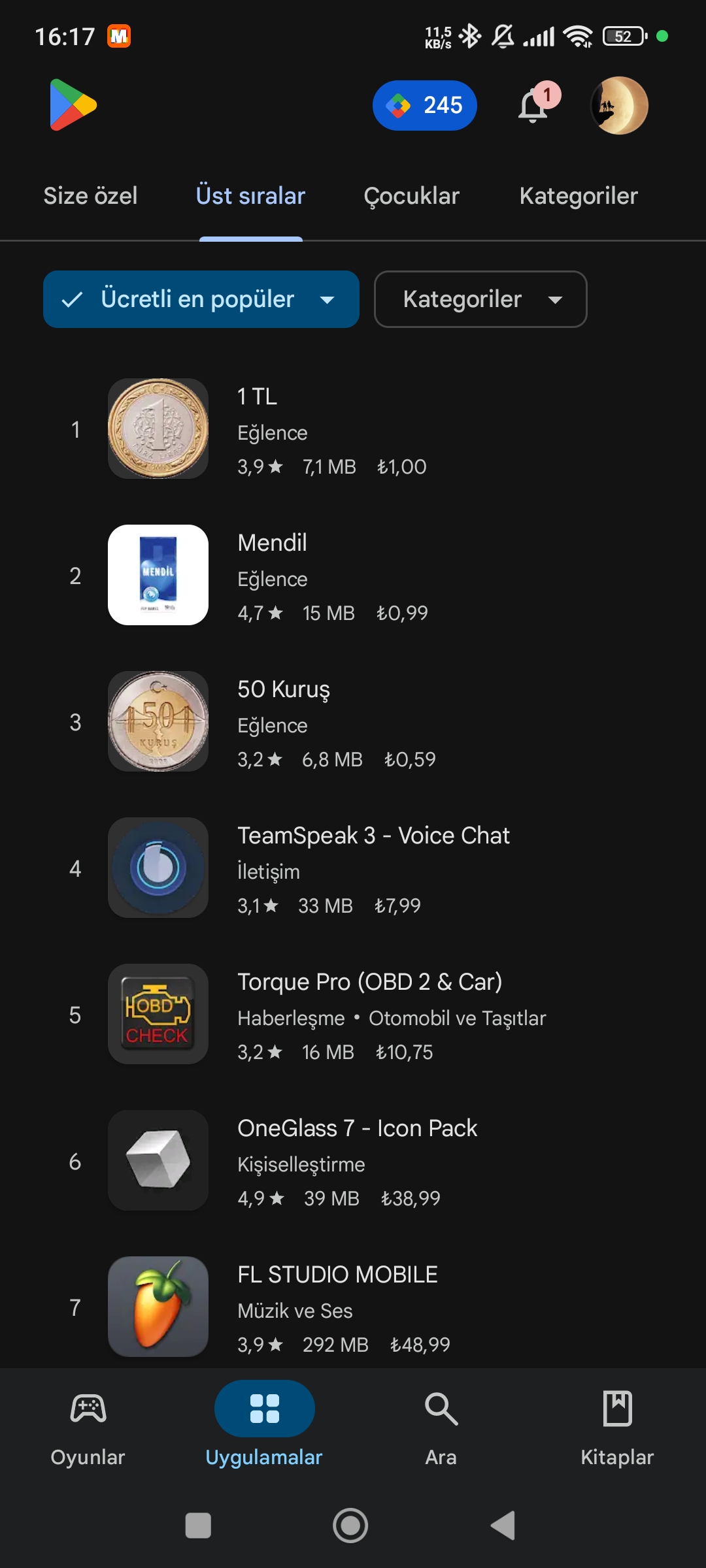The height and width of the screenshot is (1568, 706).
Task: Expand the Kategoriler filter dropdown
Action: pyautogui.click(x=480, y=299)
